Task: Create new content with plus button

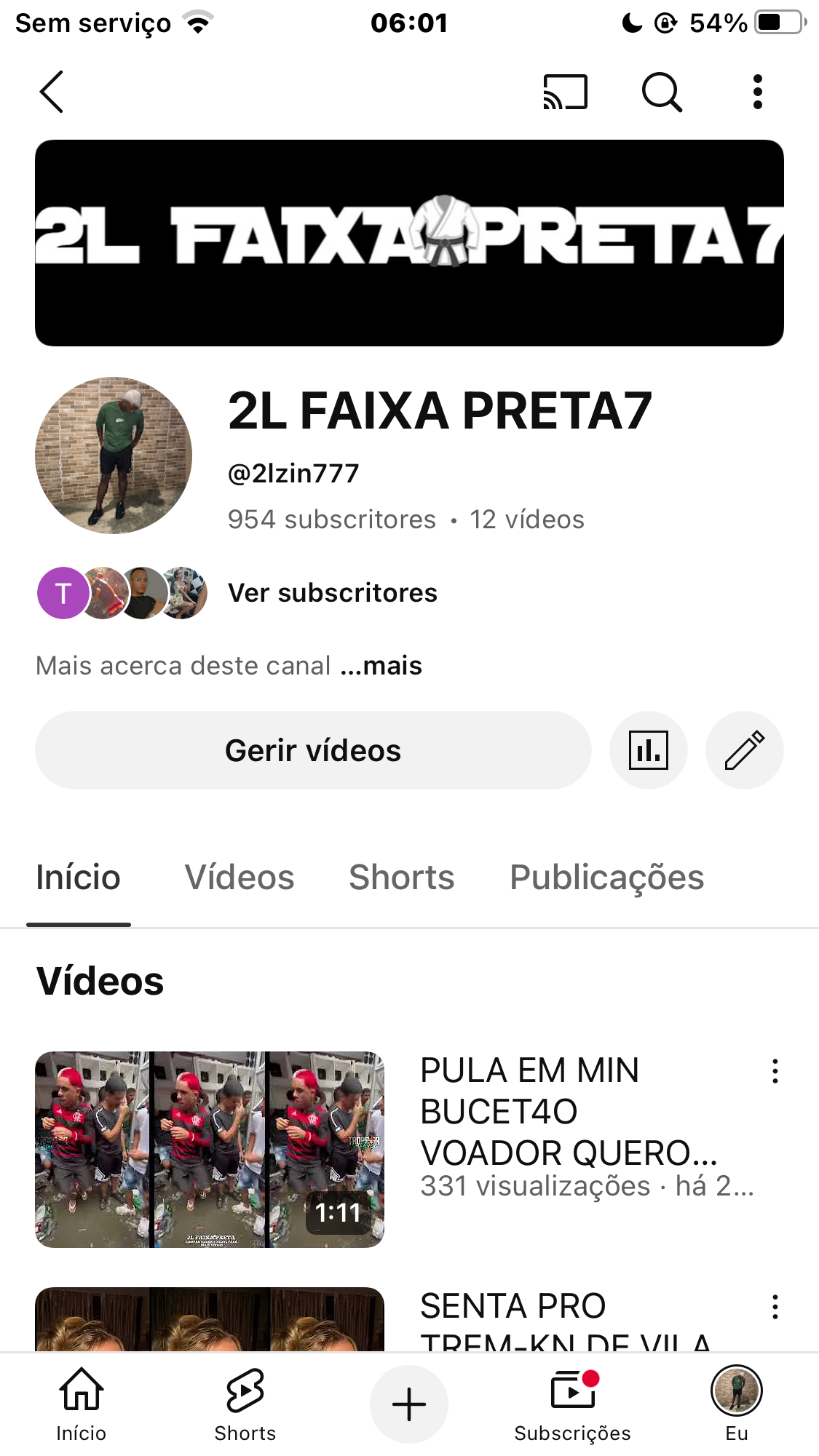Action: (x=409, y=1404)
